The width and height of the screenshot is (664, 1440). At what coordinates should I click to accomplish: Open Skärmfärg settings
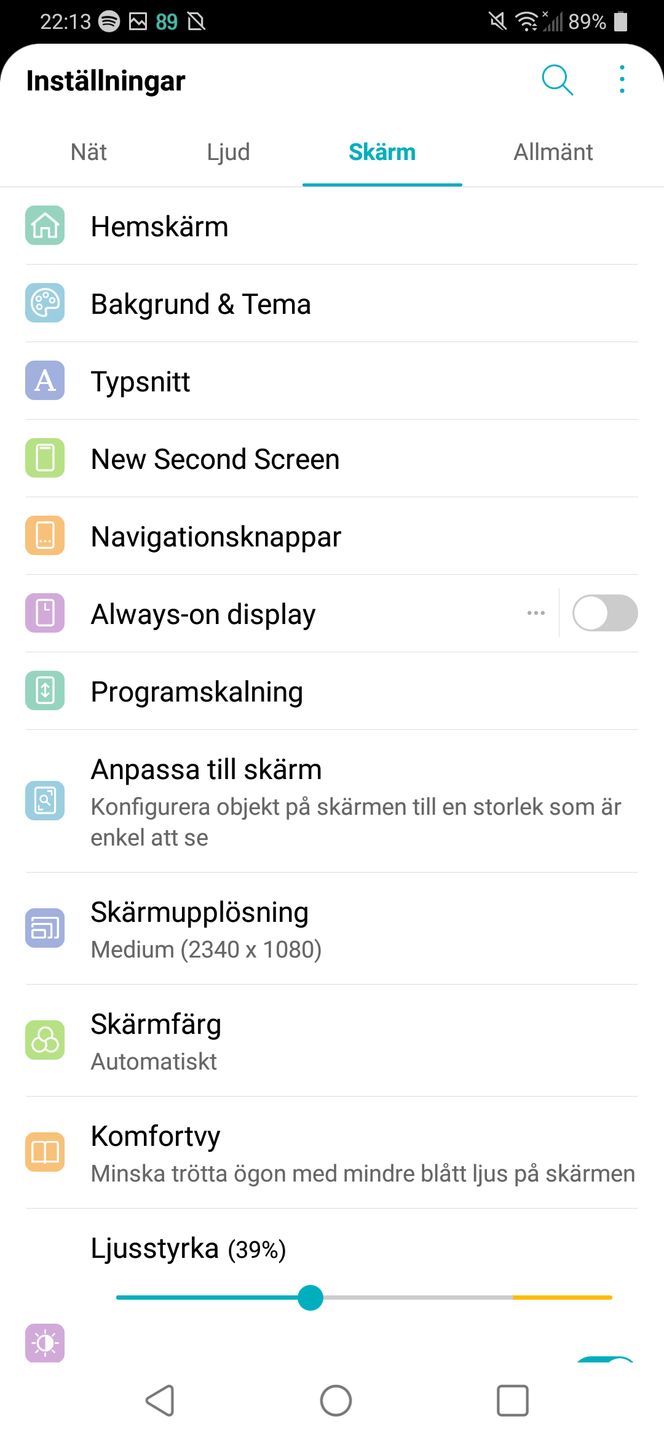click(x=332, y=1040)
